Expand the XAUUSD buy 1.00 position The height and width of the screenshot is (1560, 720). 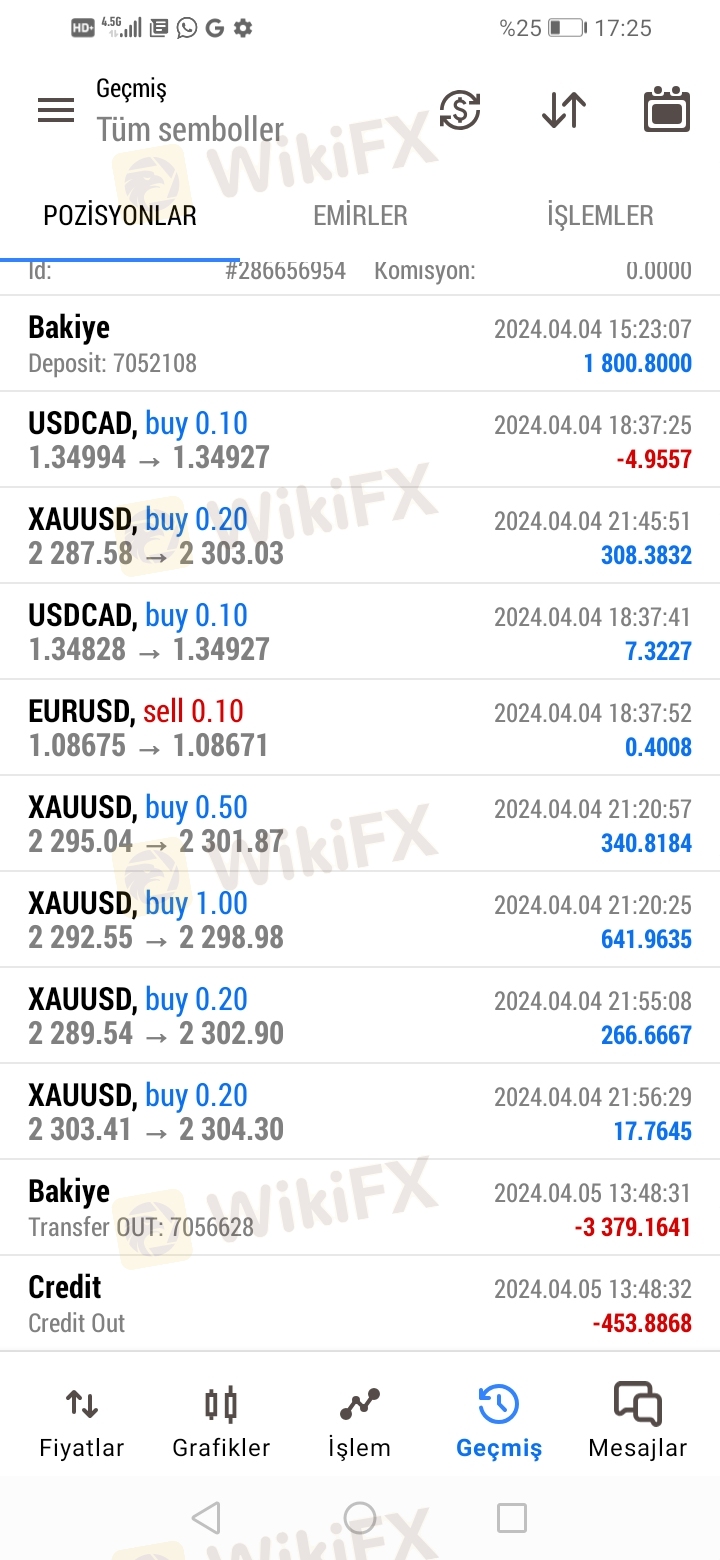point(360,920)
